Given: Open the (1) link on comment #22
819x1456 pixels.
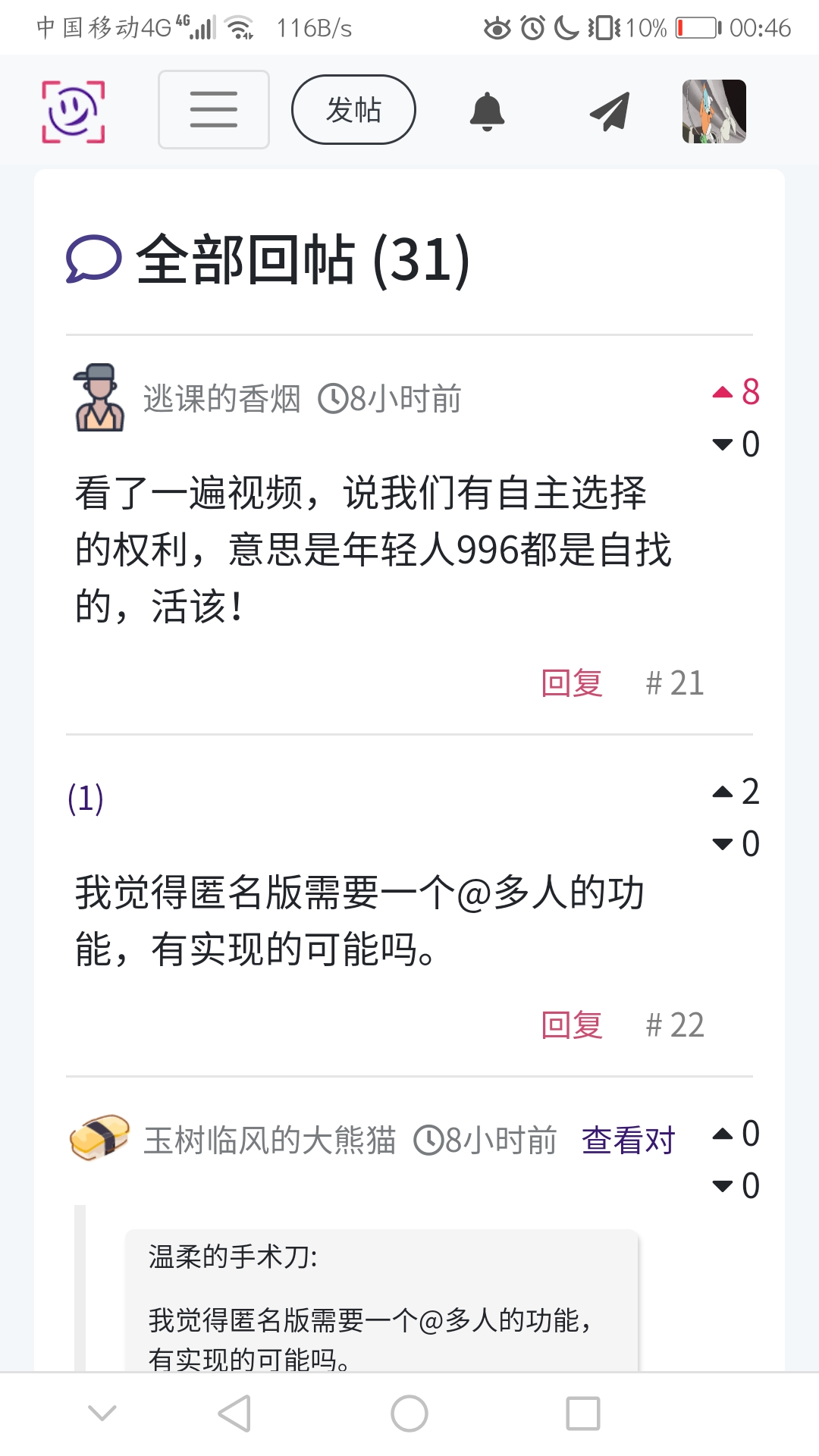Looking at the screenshot, I should (86, 799).
